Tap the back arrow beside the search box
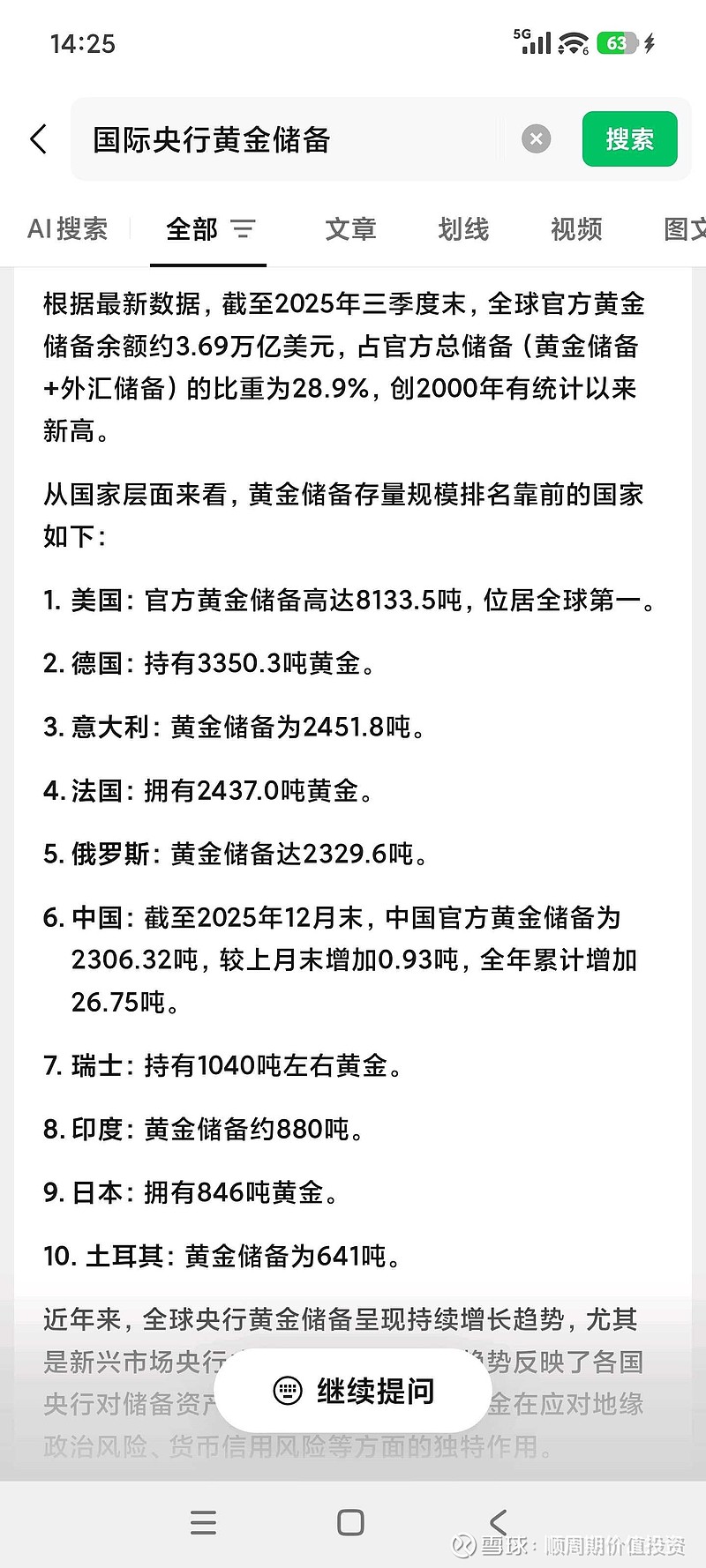 coord(37,138)
